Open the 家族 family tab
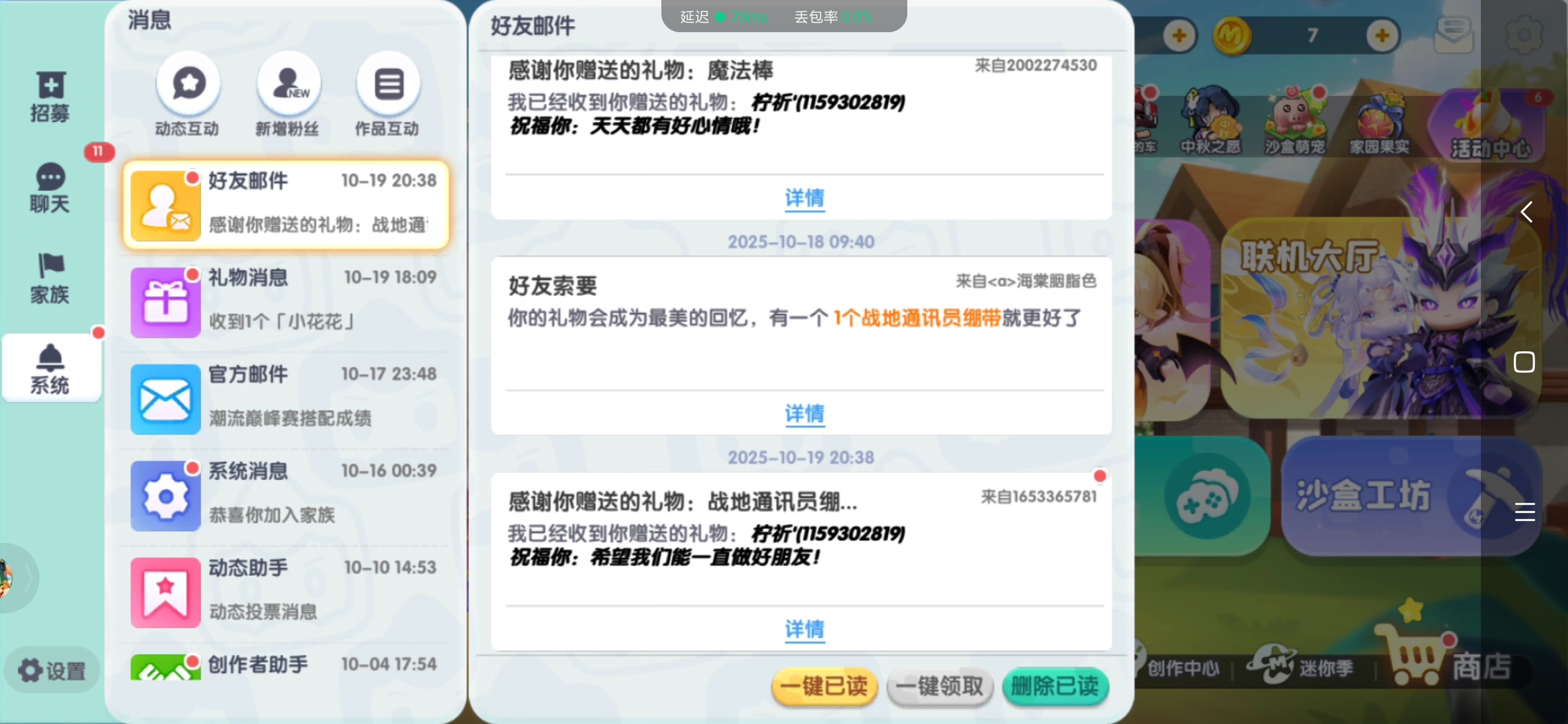 click(x=50, y=278)
